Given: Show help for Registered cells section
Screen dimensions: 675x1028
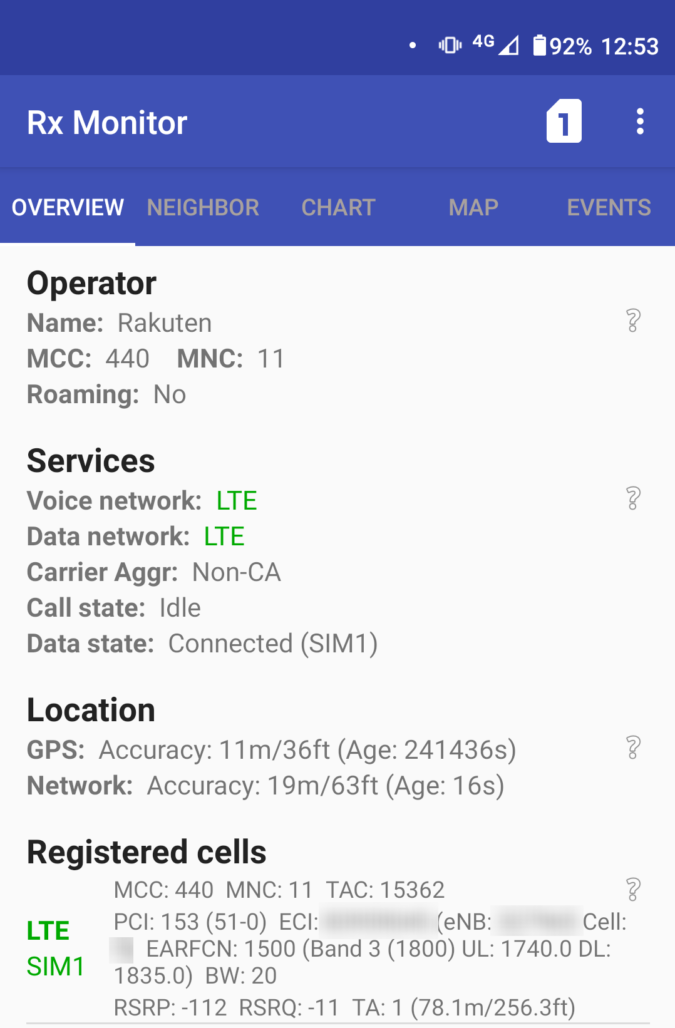Looking at the screenshot, I should tap(632, 890).
